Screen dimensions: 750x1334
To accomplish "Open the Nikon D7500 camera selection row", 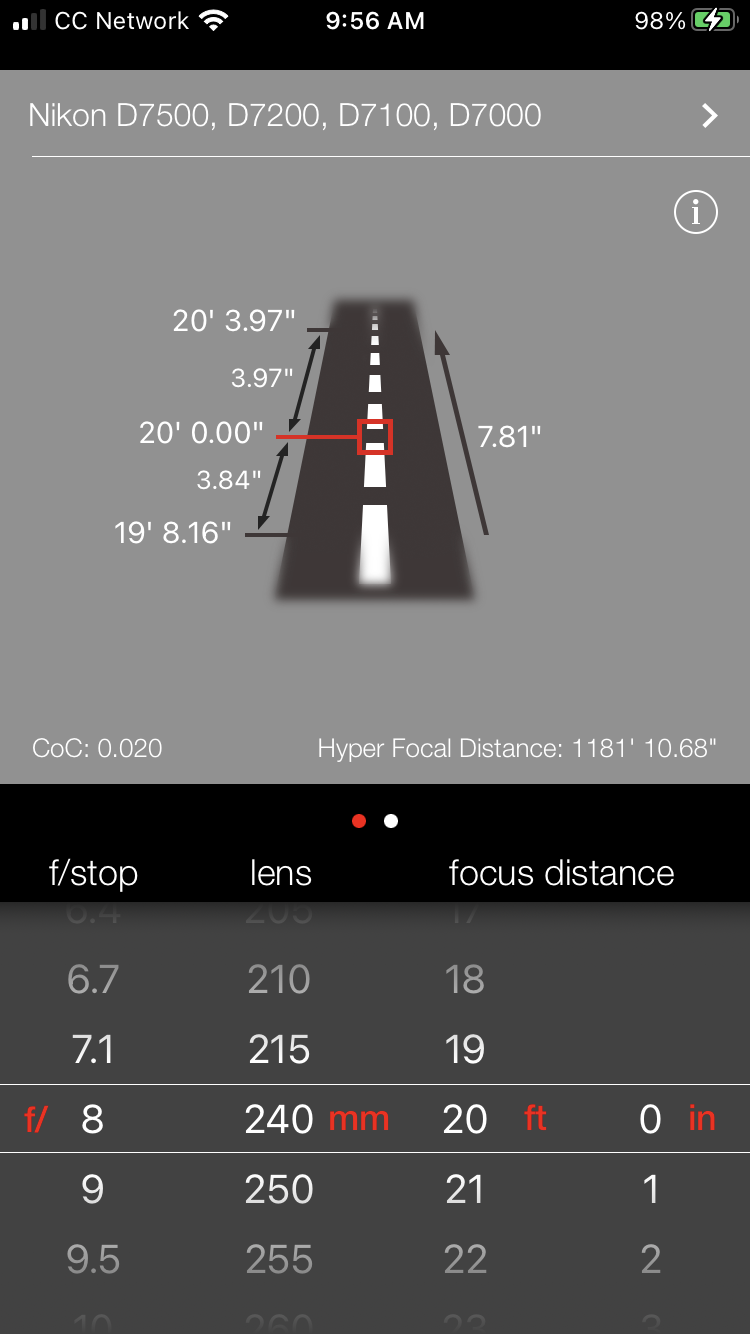I will click(375, 116).
